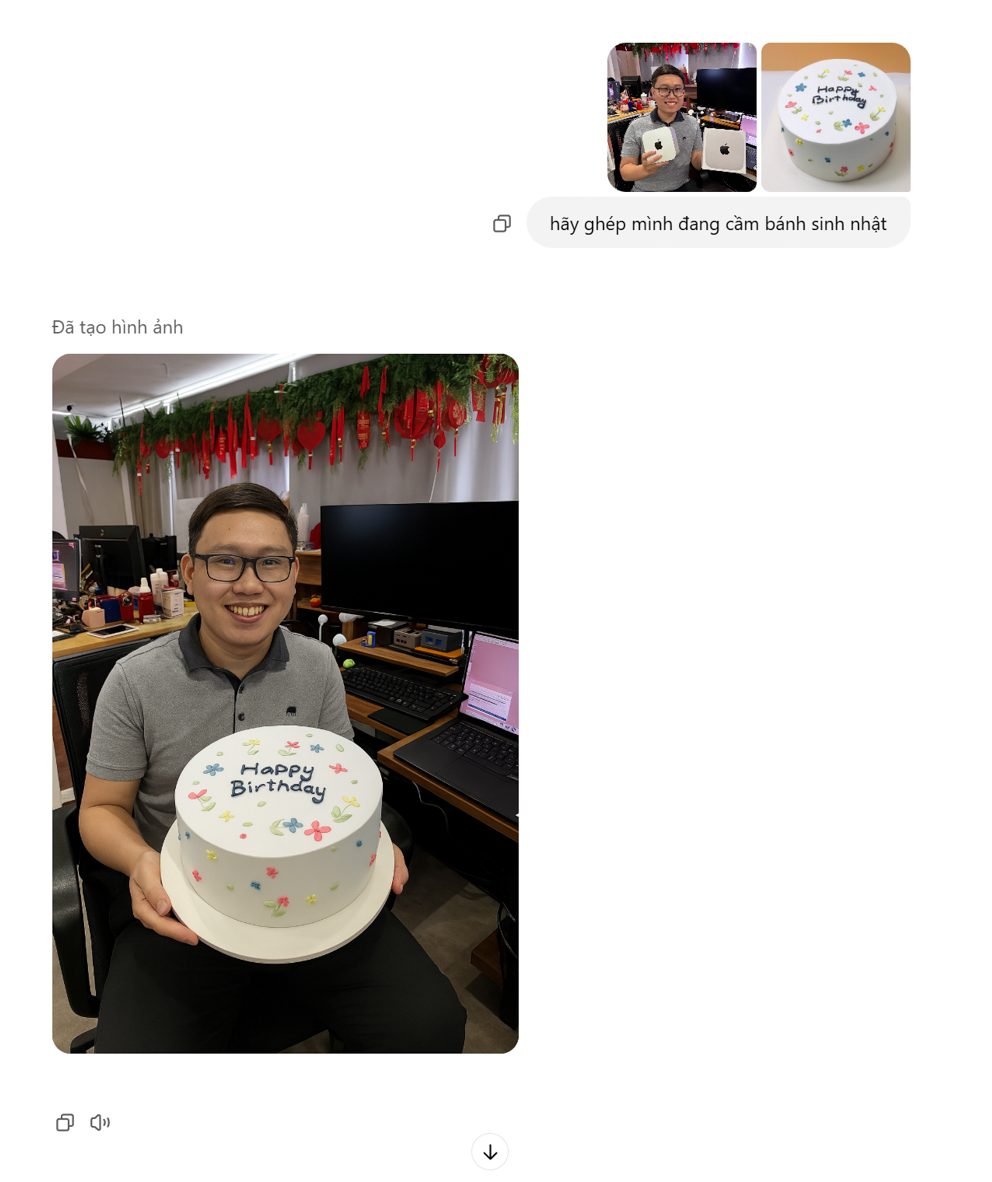Copy the assistant's response
The height and width of the screenshot is (1182, 992).
coord(65,1122)
